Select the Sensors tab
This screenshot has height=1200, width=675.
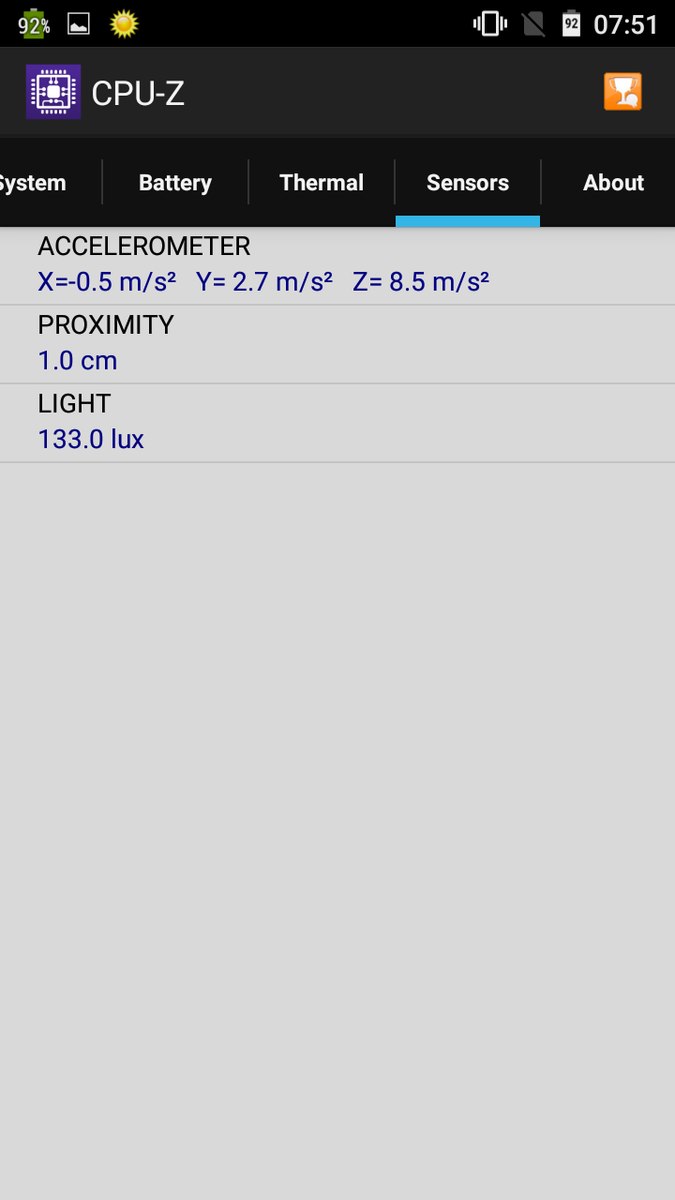coord(467,183)
